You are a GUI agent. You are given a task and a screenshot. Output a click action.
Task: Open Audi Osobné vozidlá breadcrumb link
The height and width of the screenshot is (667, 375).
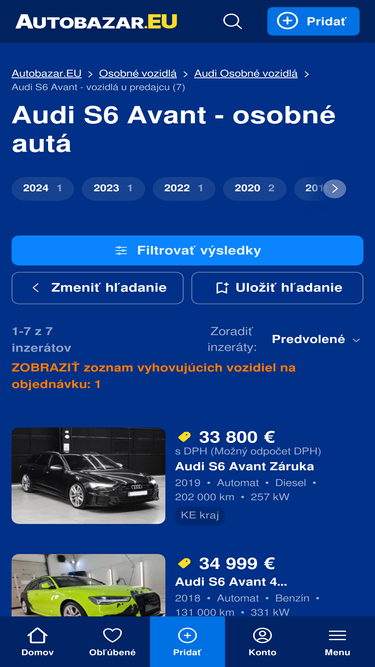tap(246, 74)
